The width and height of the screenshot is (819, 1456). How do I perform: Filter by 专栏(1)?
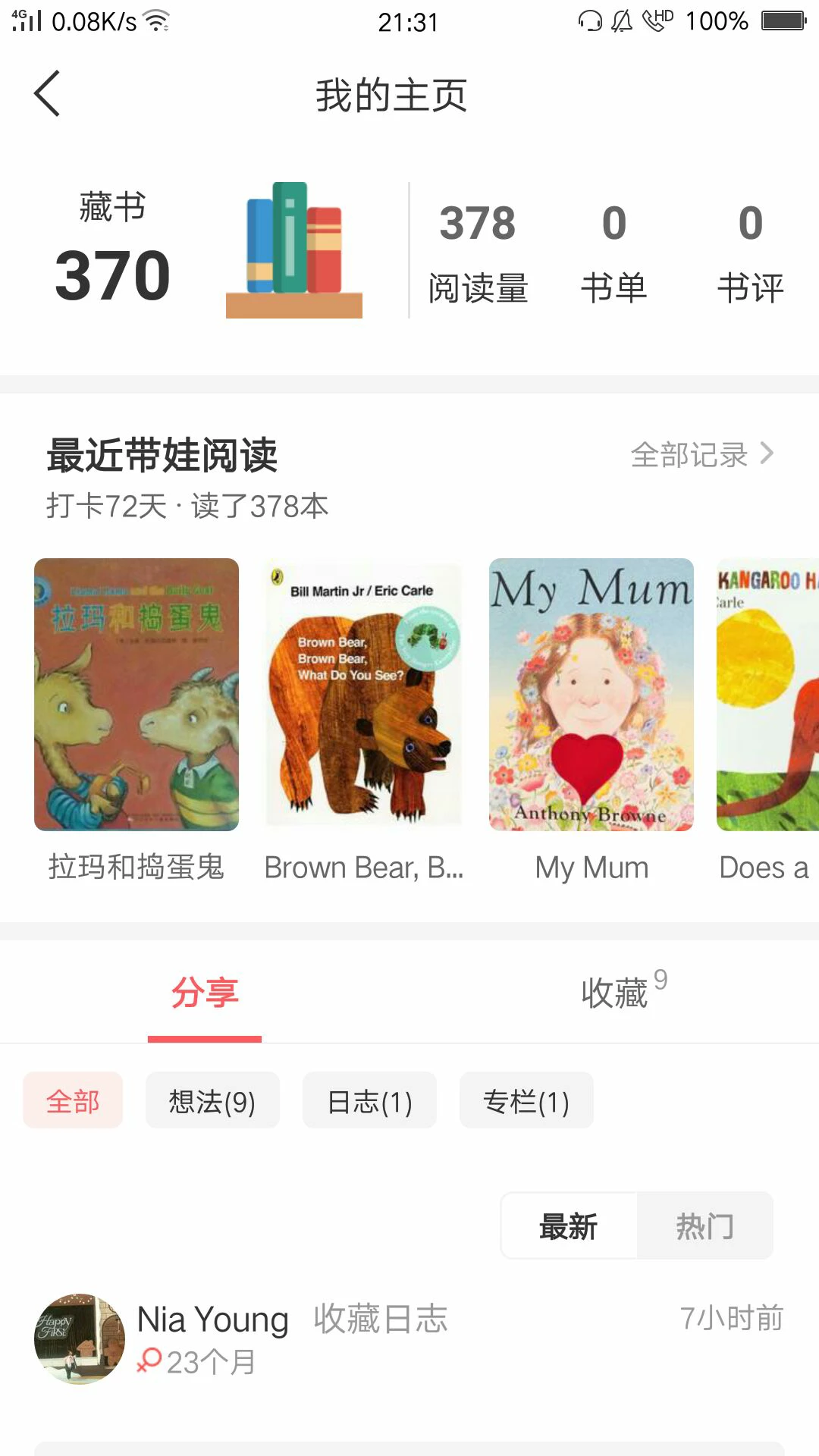pyautogui.click(x=526, y=1100)
